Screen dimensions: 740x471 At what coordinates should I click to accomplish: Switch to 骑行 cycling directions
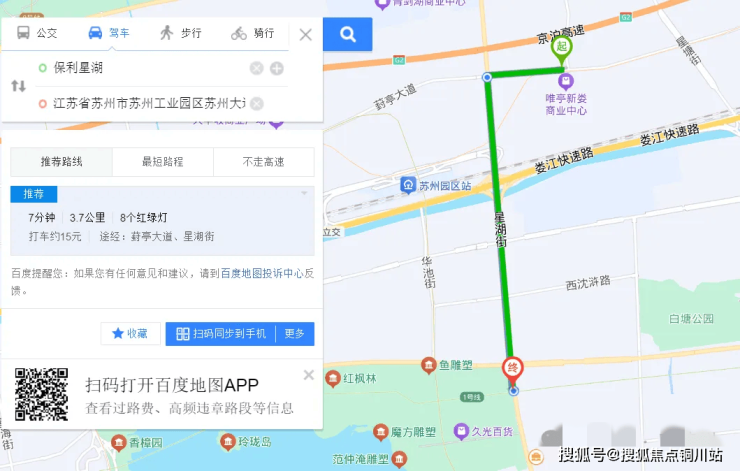(253, 33)
